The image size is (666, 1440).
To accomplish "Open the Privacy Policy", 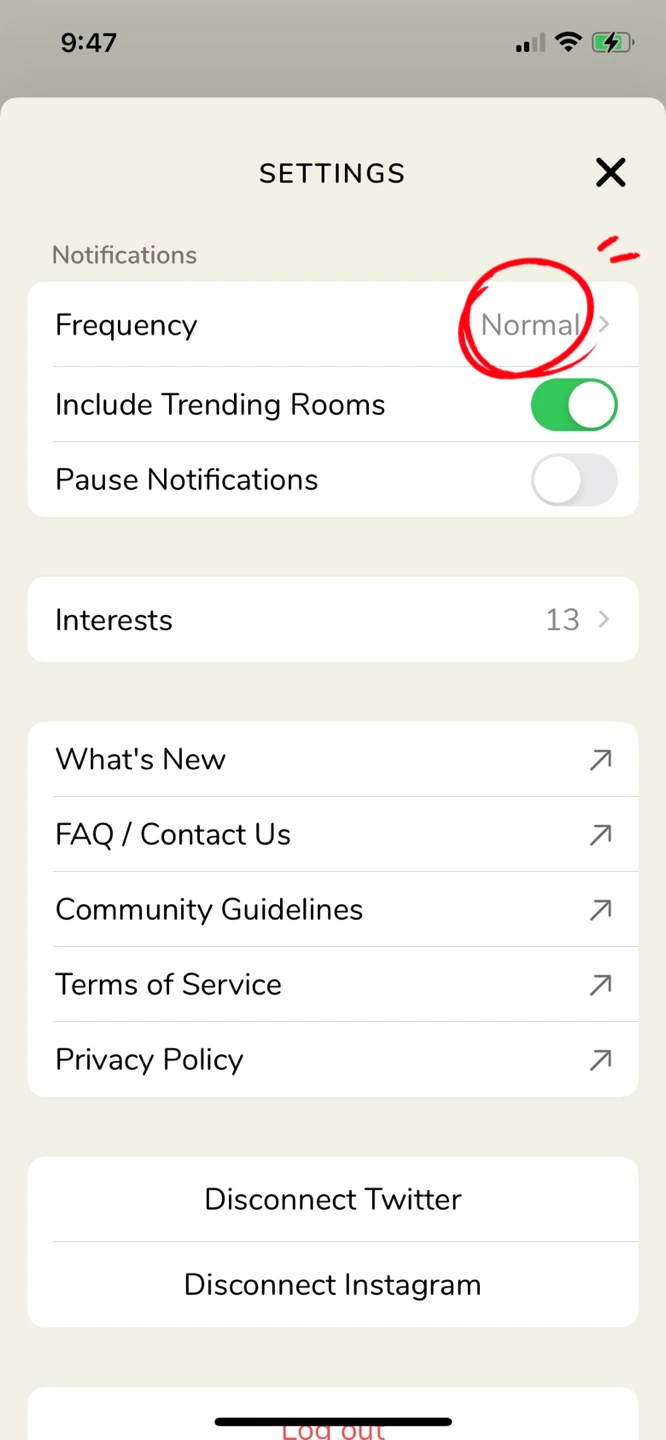I will [332, 1060].
